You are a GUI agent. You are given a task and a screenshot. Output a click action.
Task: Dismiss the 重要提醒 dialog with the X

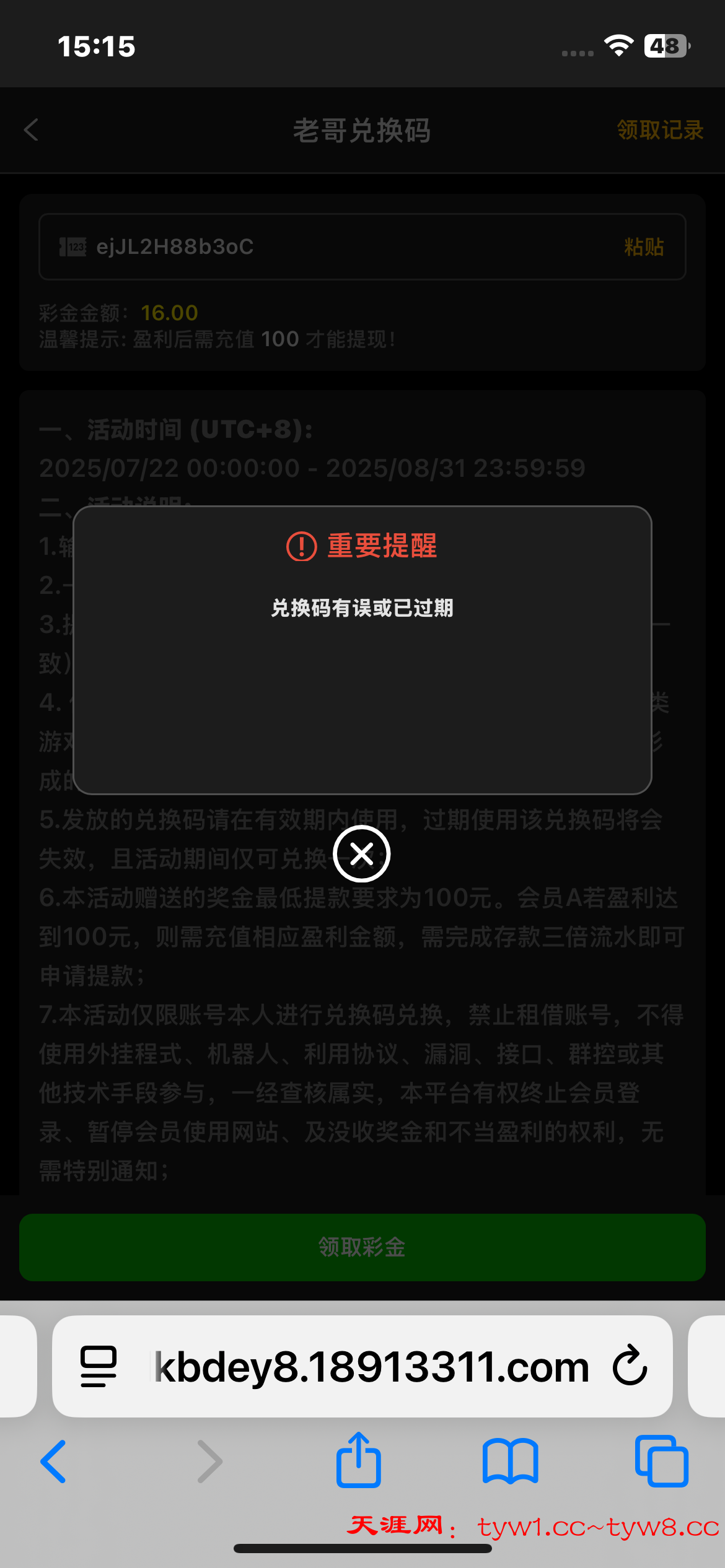(x=362, y=854)
